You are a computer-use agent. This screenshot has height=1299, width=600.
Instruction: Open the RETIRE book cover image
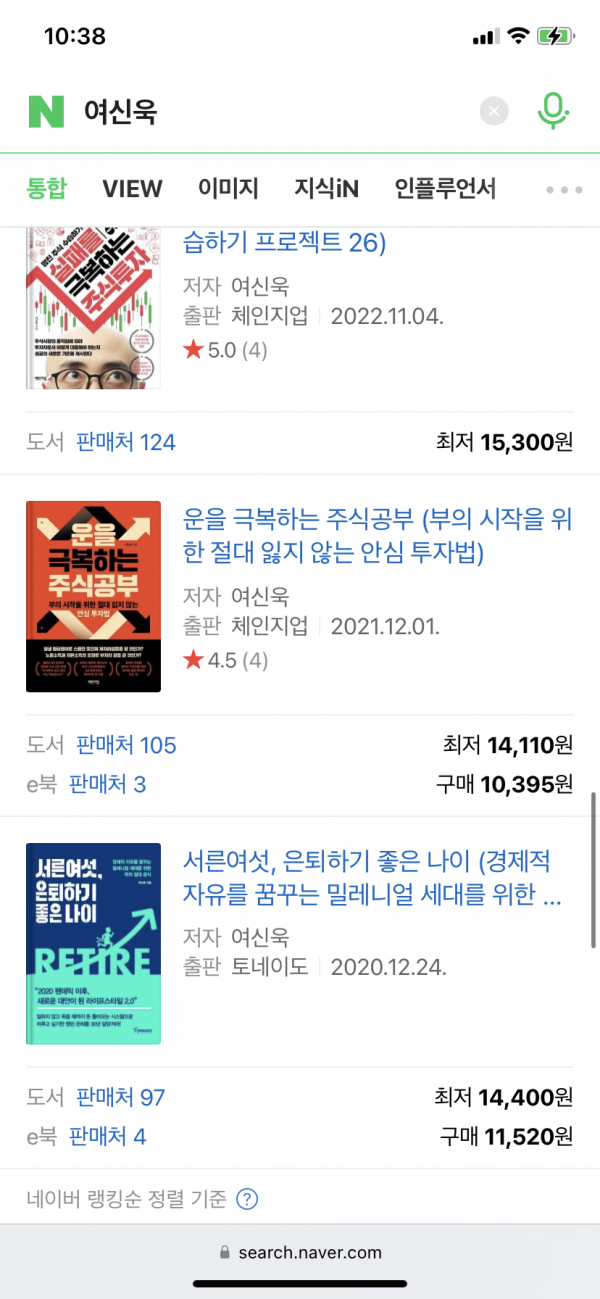click(93, 944)
